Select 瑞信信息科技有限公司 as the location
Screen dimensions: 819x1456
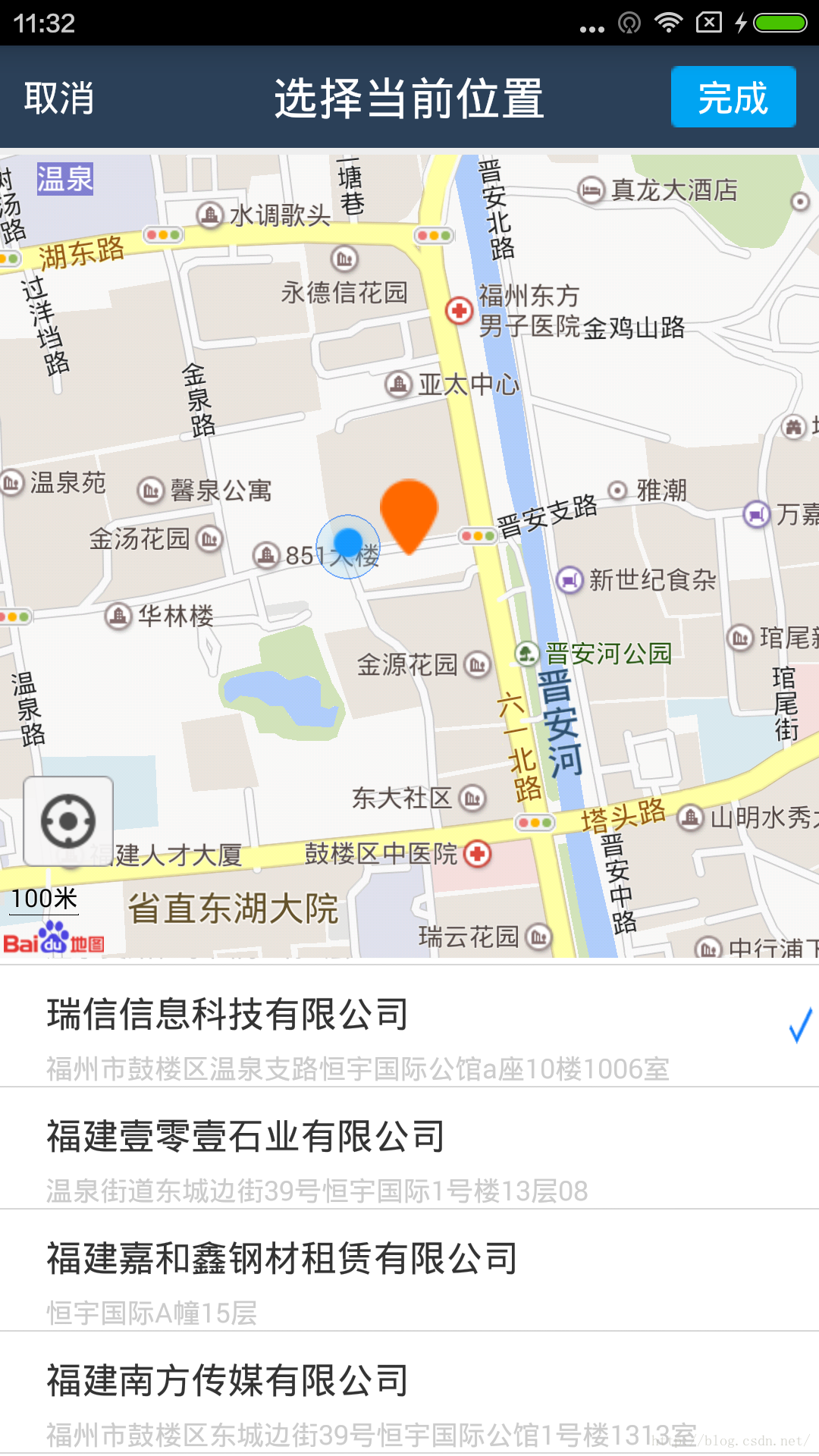click(409, 1027)
